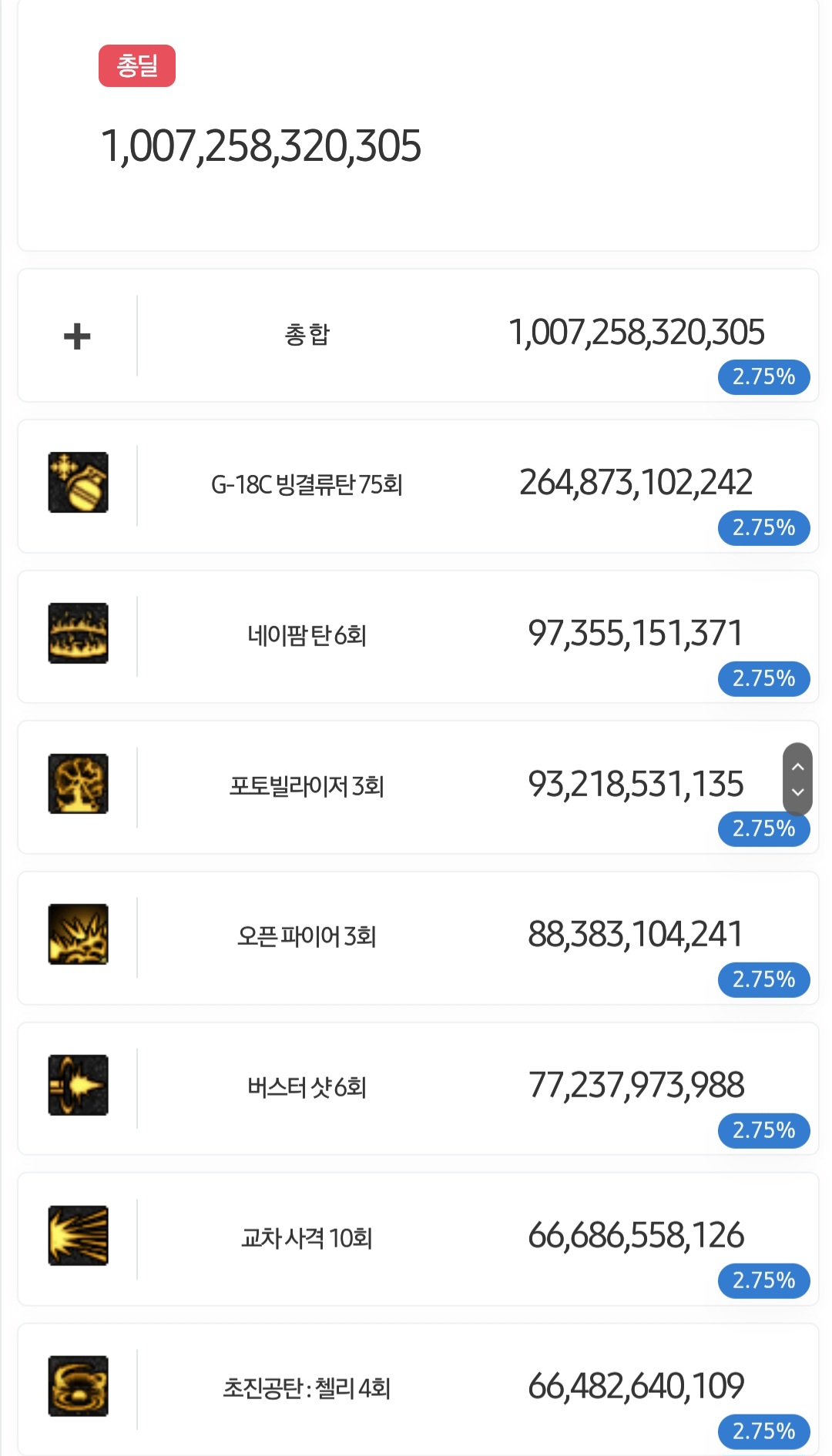
Task: Open the 네이팜 탄 6회 skill row
Action: pos(418,637)
